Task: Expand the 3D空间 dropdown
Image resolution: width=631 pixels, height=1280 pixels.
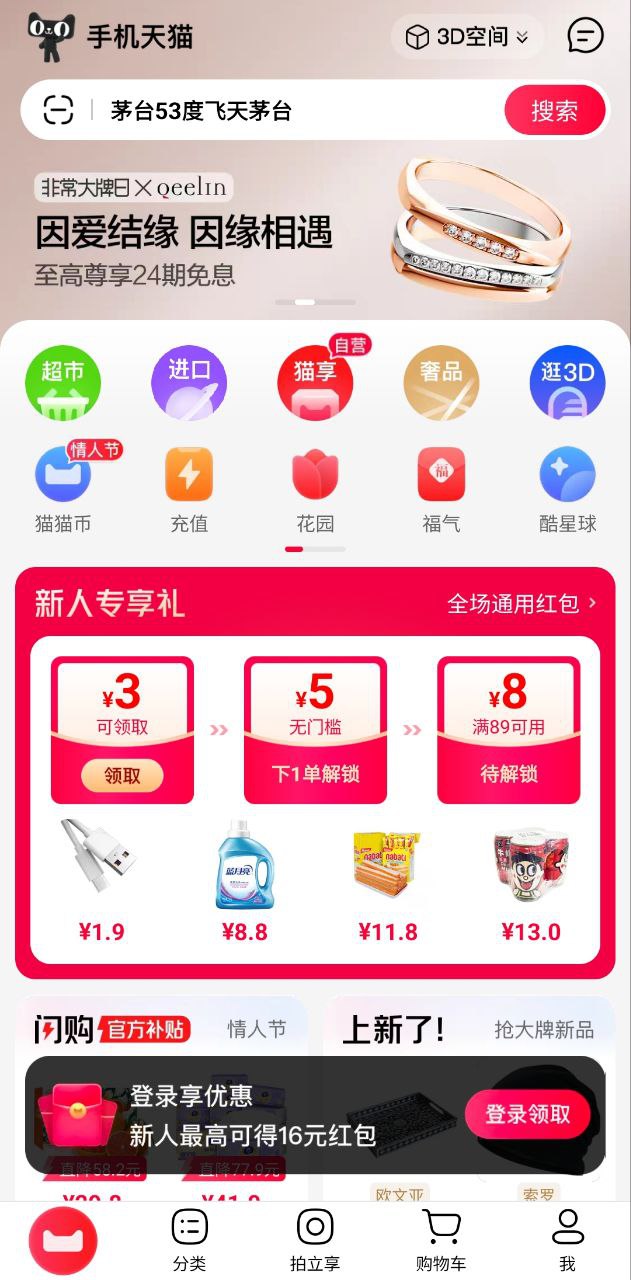Action: point(467,37)
